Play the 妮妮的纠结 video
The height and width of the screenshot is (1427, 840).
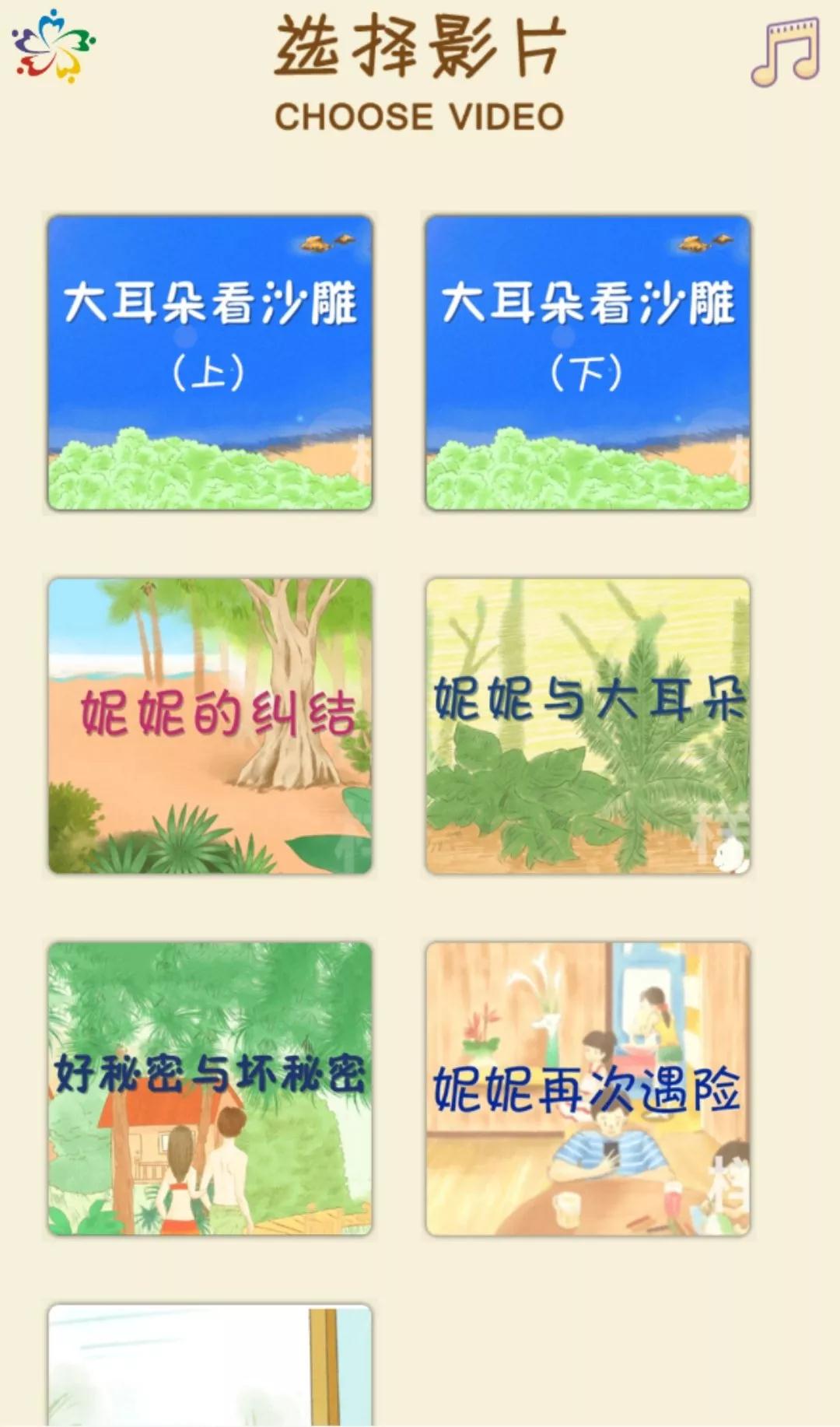pos(210,726)
